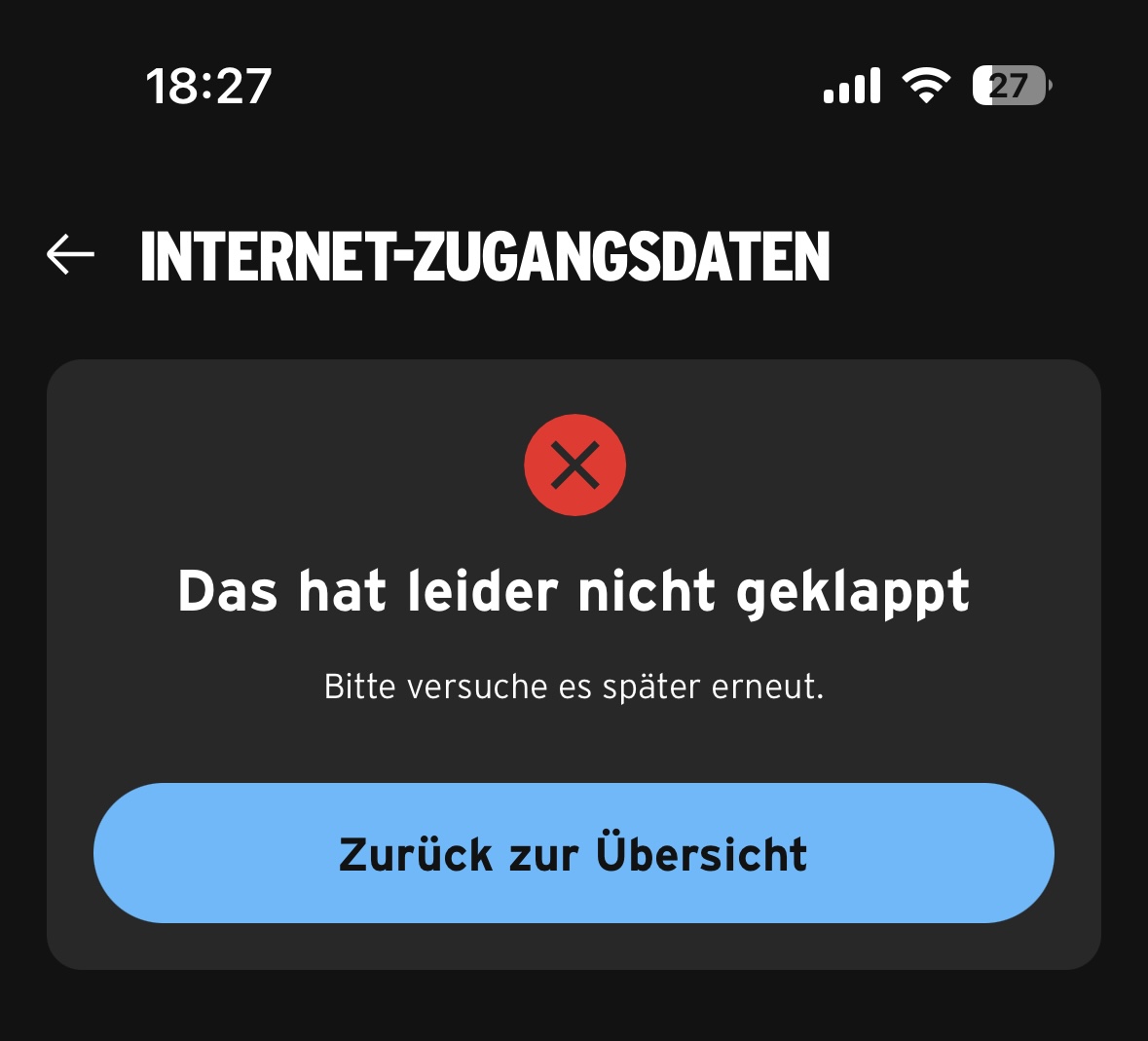Go back using the arrow icon

pyautogui.click(x=71, y=255)
